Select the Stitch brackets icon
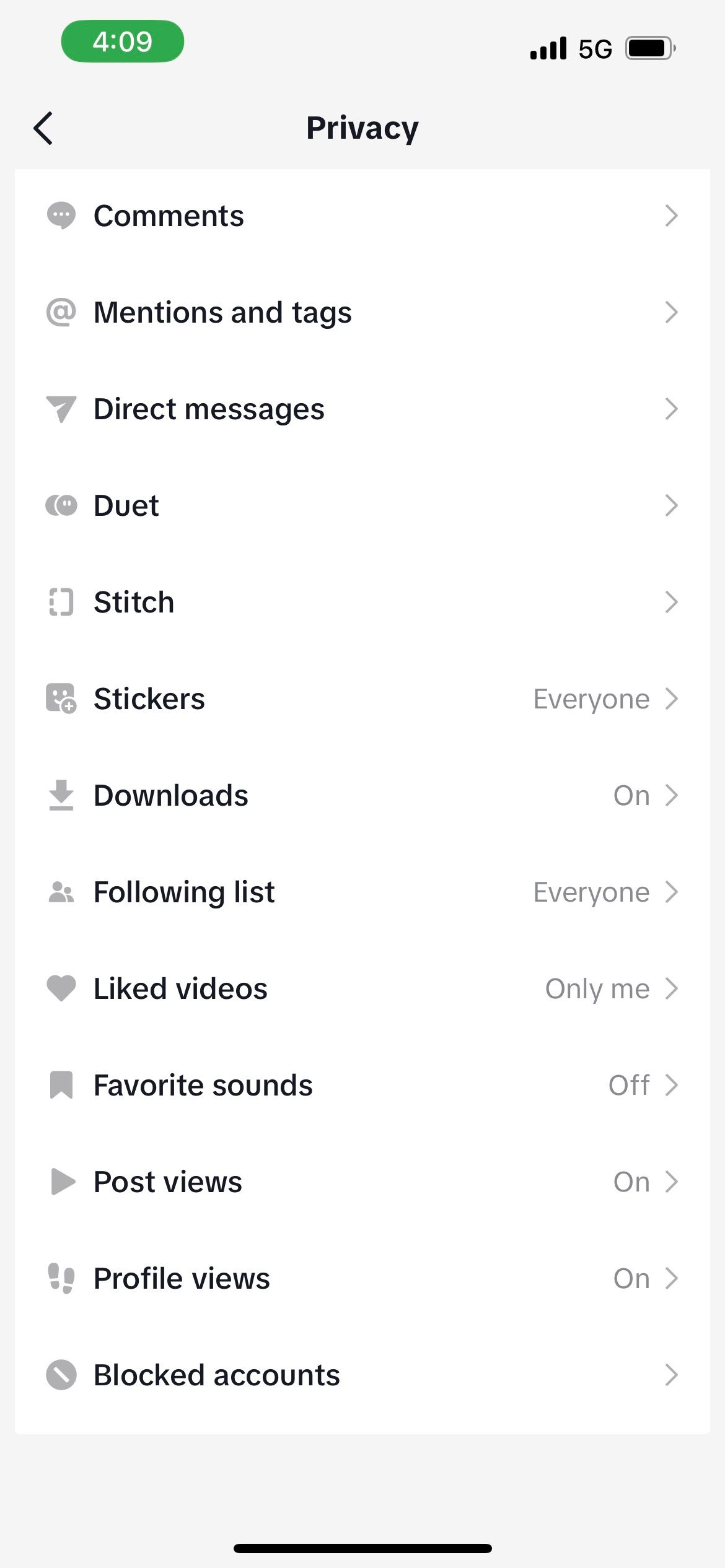Viewport: 725px width, 1568px height. click(60, 602)
